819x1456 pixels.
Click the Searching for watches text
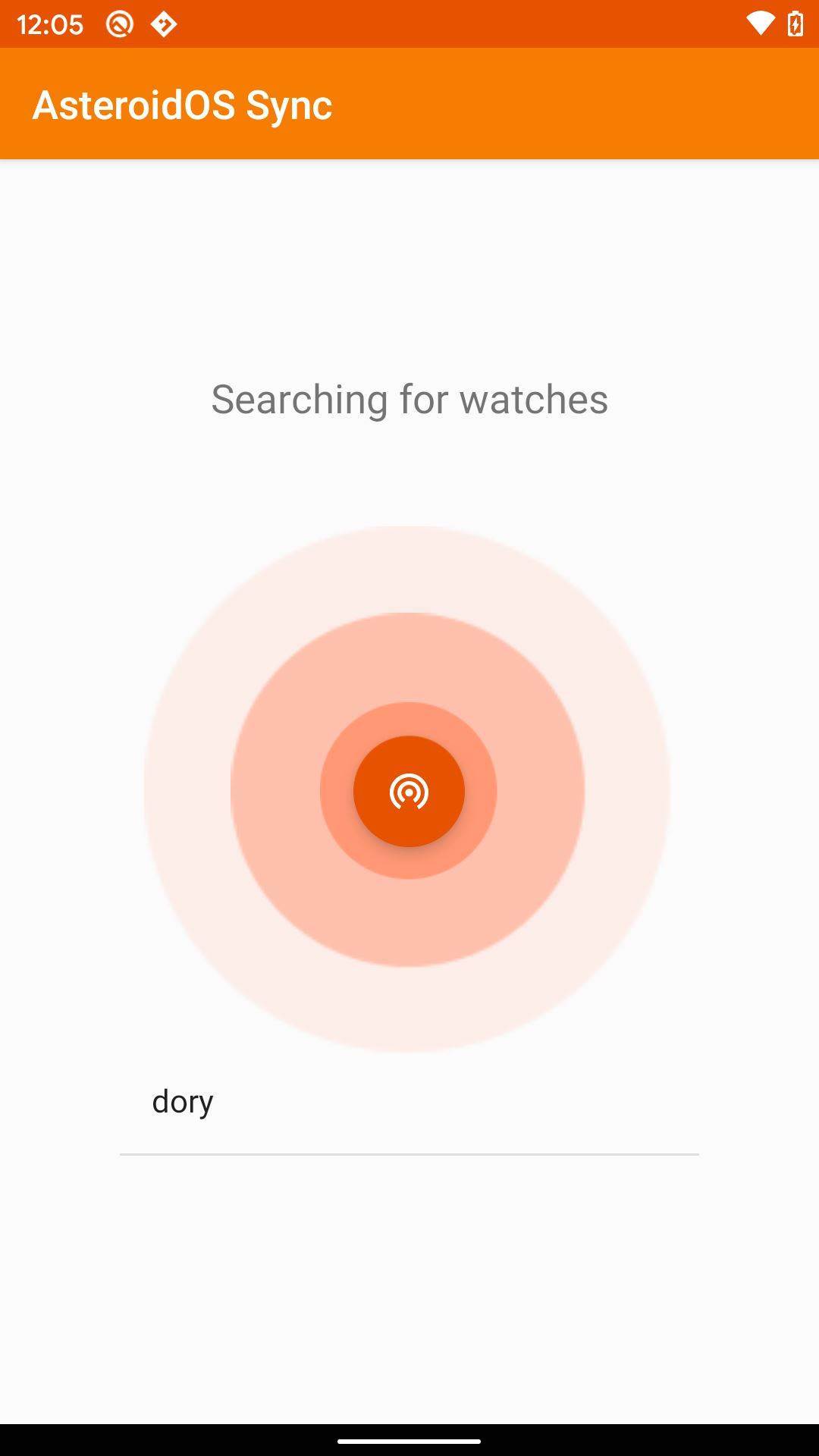pyautogui.click(x=409, y=400)
